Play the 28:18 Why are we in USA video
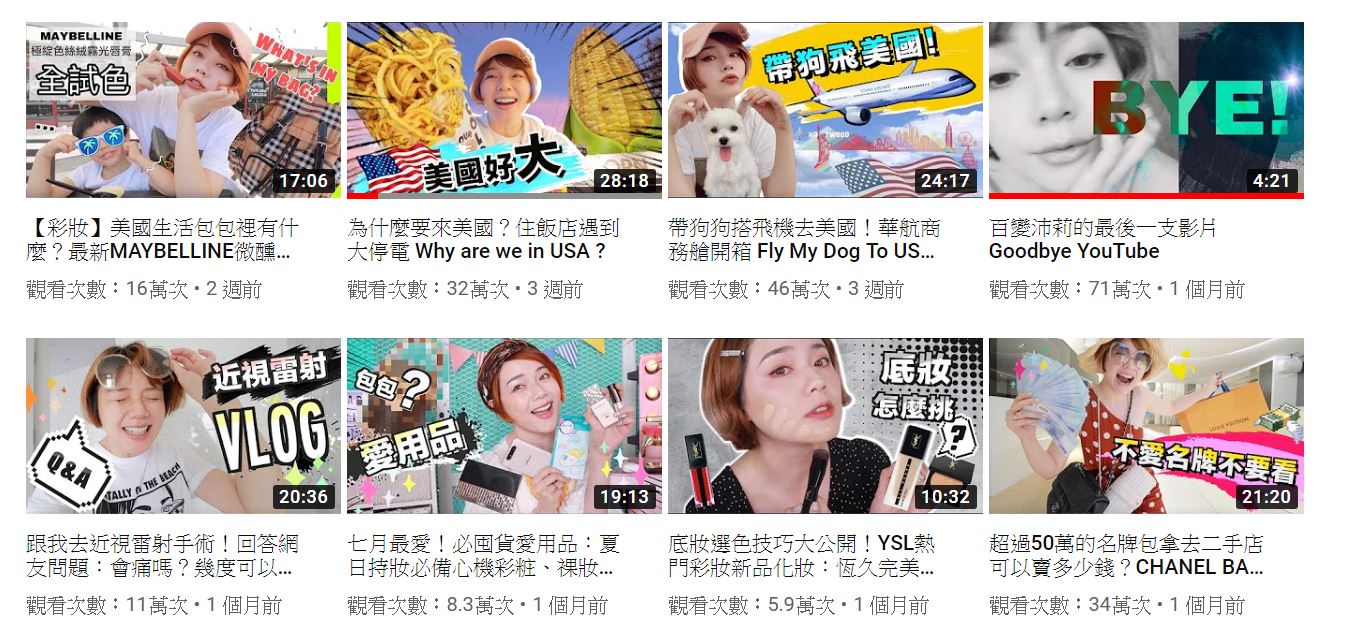1369x620 pixels. (504, 110)
